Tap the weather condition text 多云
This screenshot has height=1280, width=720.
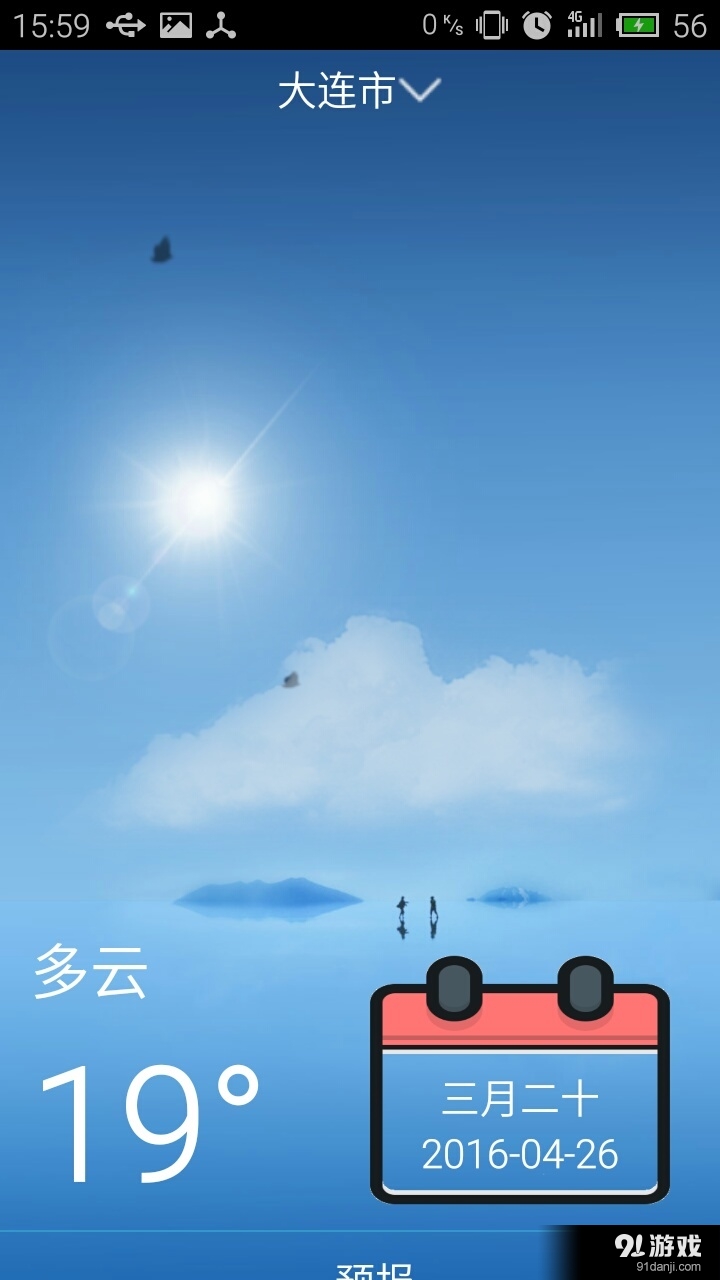coord(92,968)
